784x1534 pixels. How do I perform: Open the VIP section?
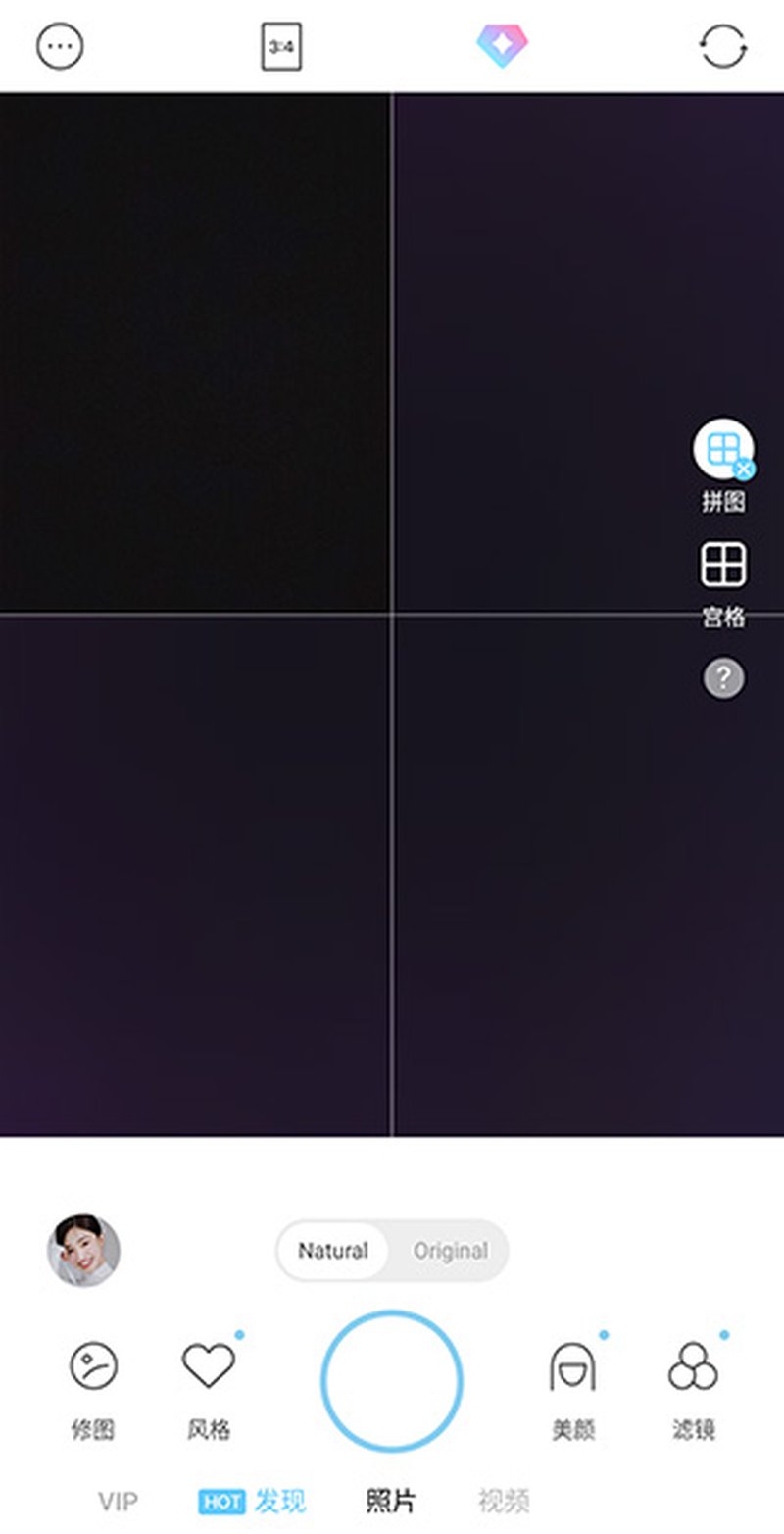tap(117, 1501)
